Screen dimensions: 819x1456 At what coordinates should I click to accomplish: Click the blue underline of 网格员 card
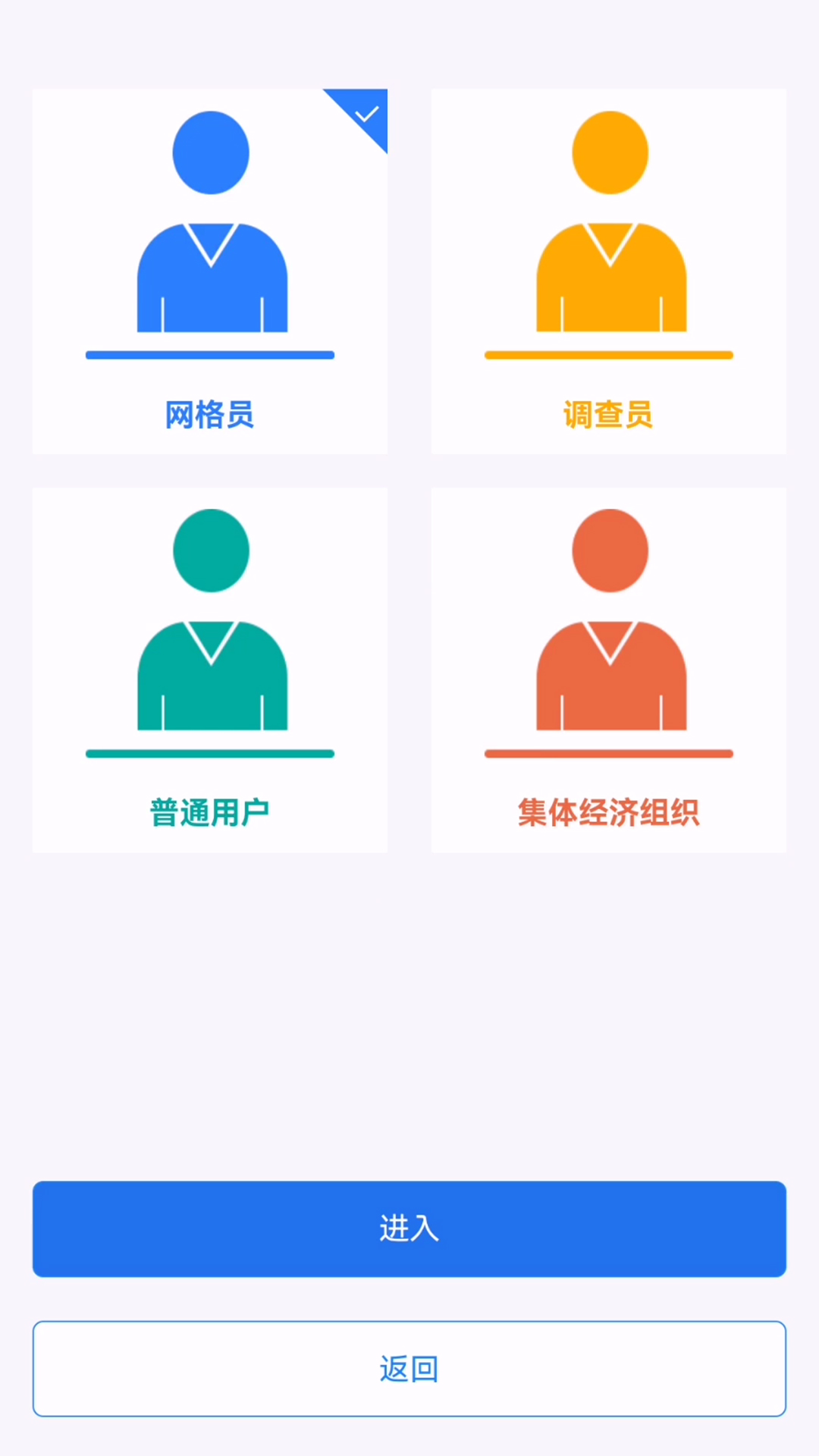(210, 354)
